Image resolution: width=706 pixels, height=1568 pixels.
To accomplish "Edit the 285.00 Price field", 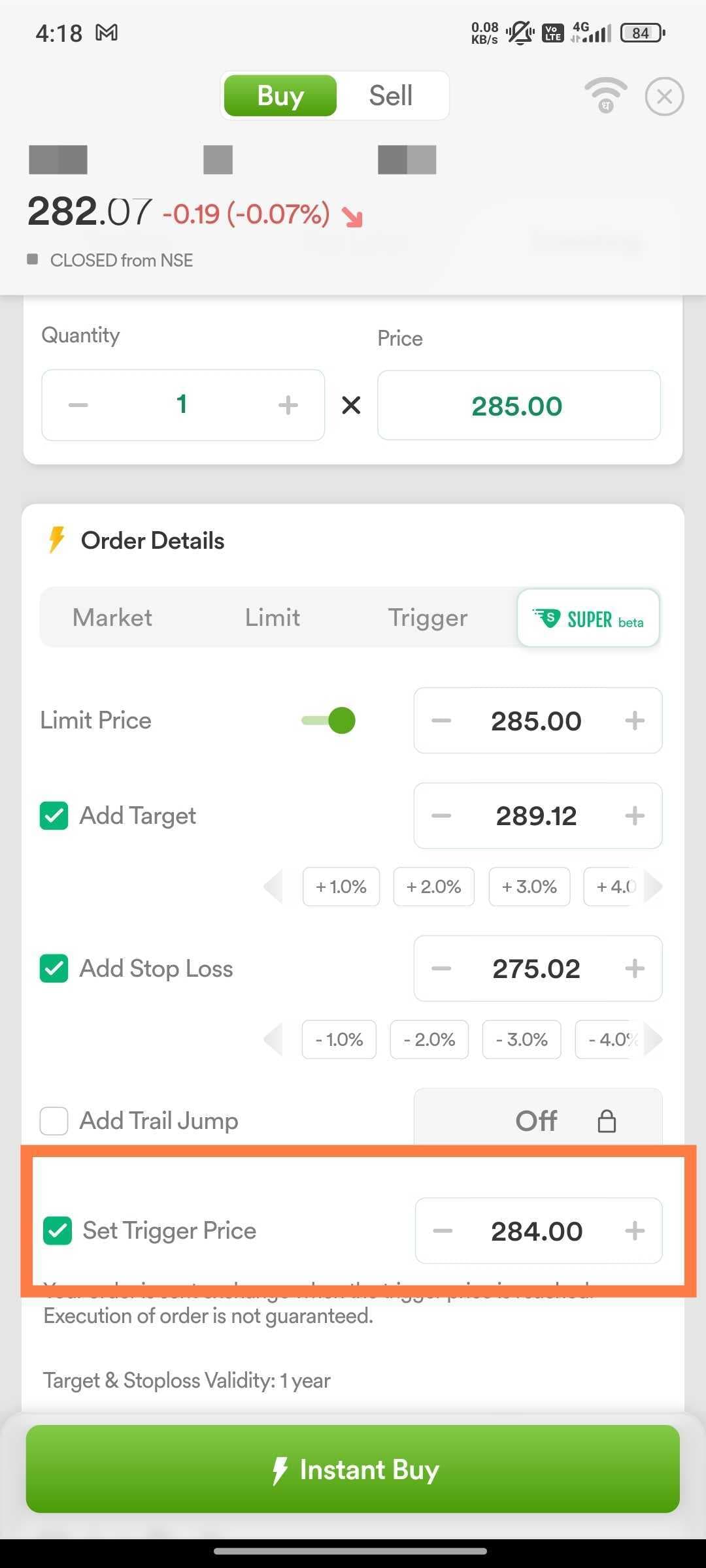I will pyautogui.click(x=519, y=406).
